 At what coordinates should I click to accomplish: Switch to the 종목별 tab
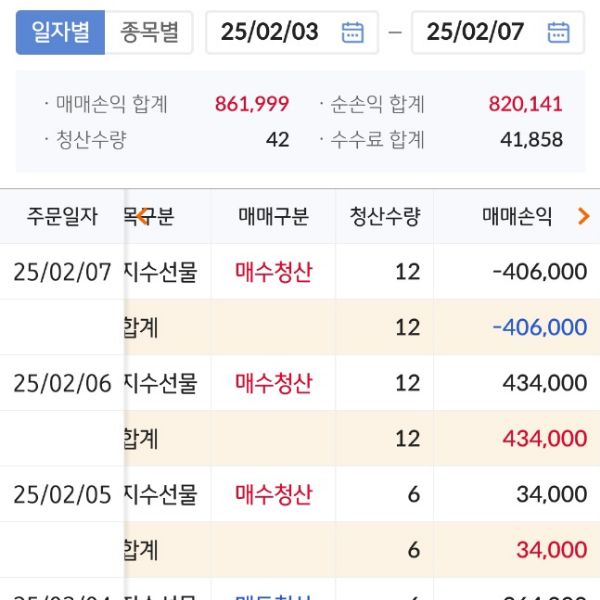coord(149,32)
